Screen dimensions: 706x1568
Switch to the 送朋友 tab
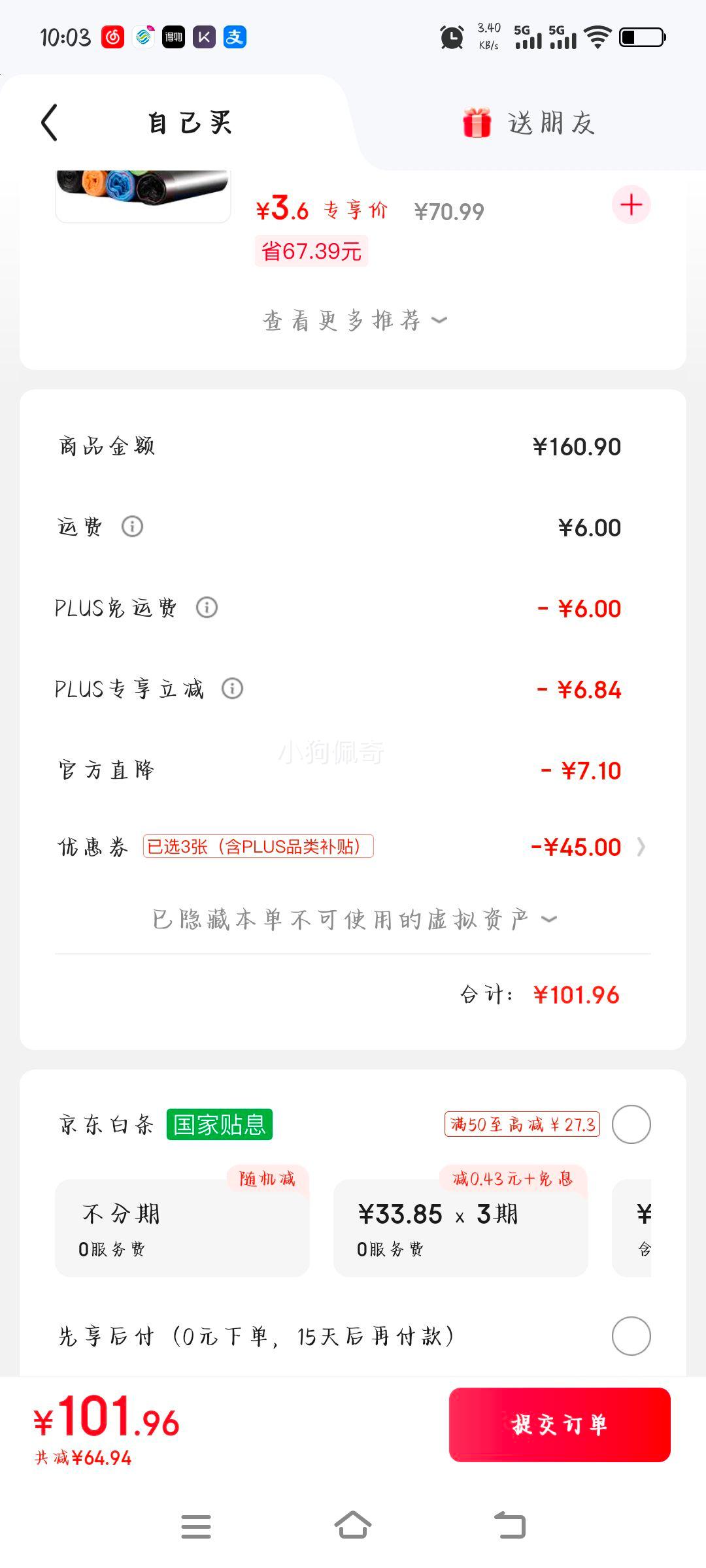pyautogui.click(x=529, y=123)
